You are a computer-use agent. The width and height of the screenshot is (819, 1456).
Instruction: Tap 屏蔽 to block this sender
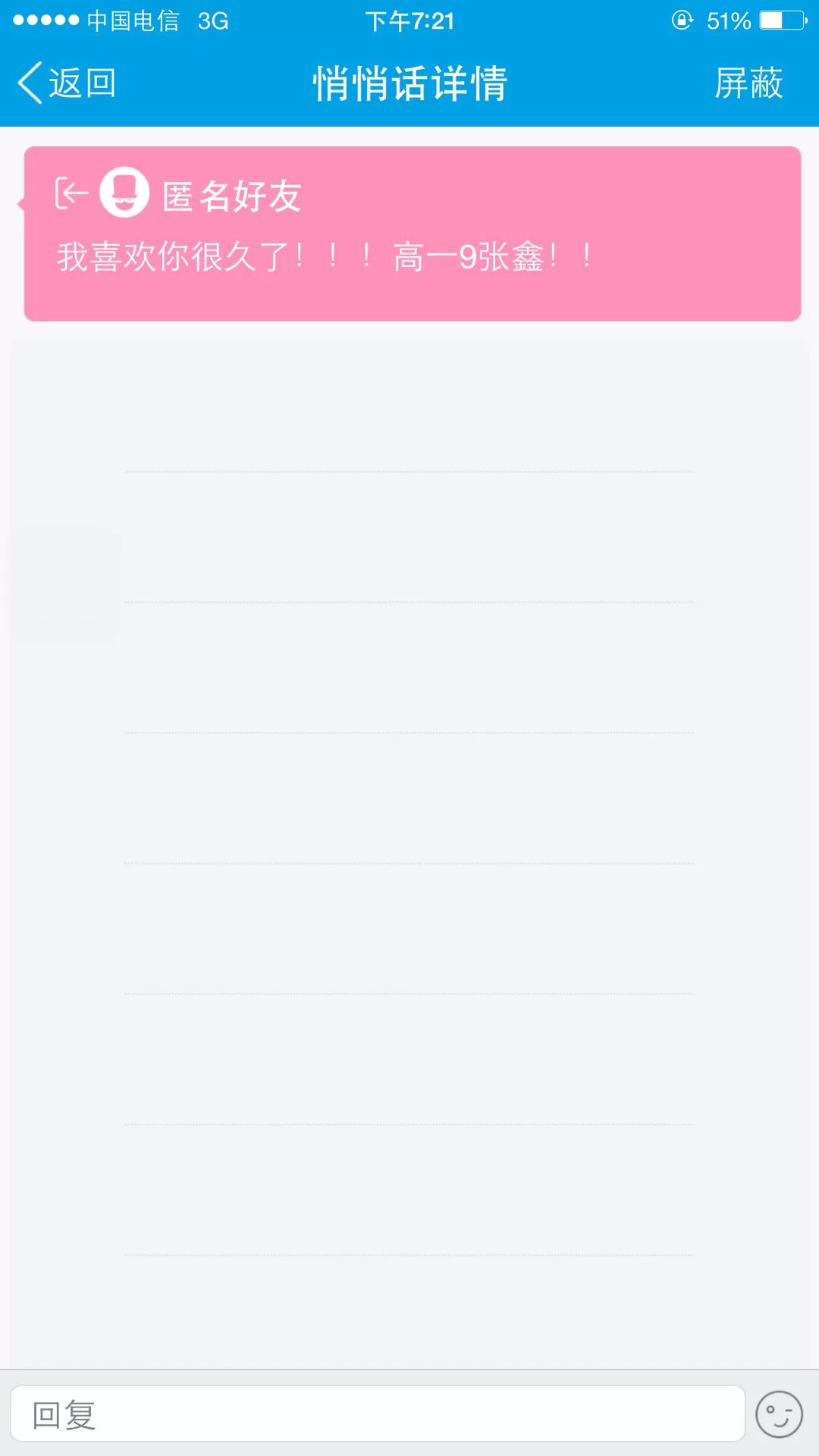point(748,83)
